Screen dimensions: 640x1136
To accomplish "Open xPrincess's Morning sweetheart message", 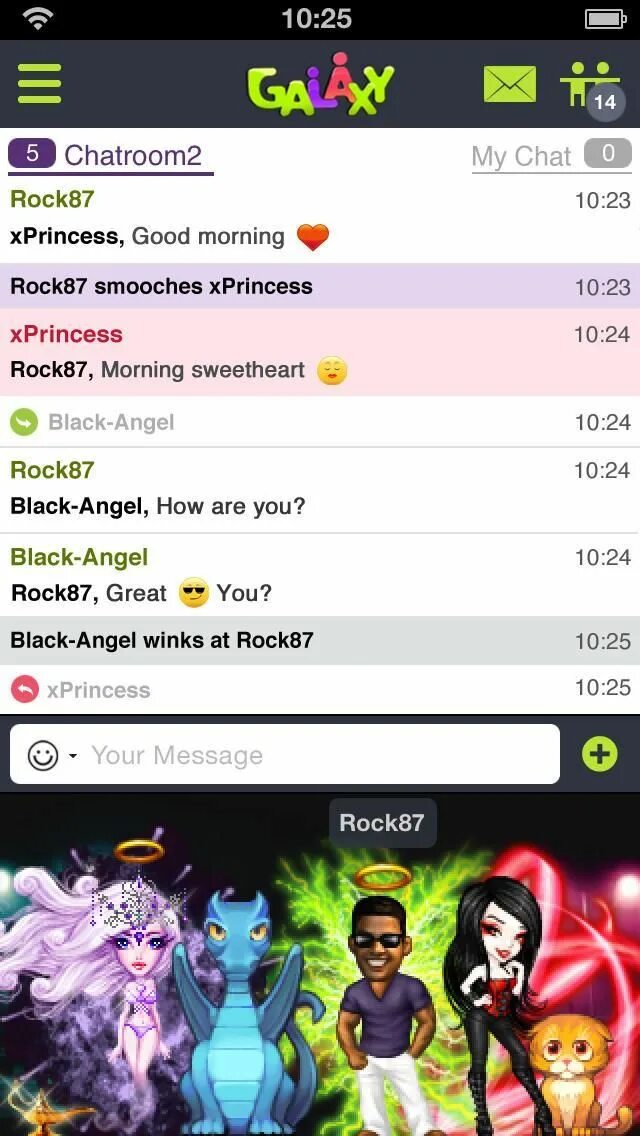I will (320, 352).
